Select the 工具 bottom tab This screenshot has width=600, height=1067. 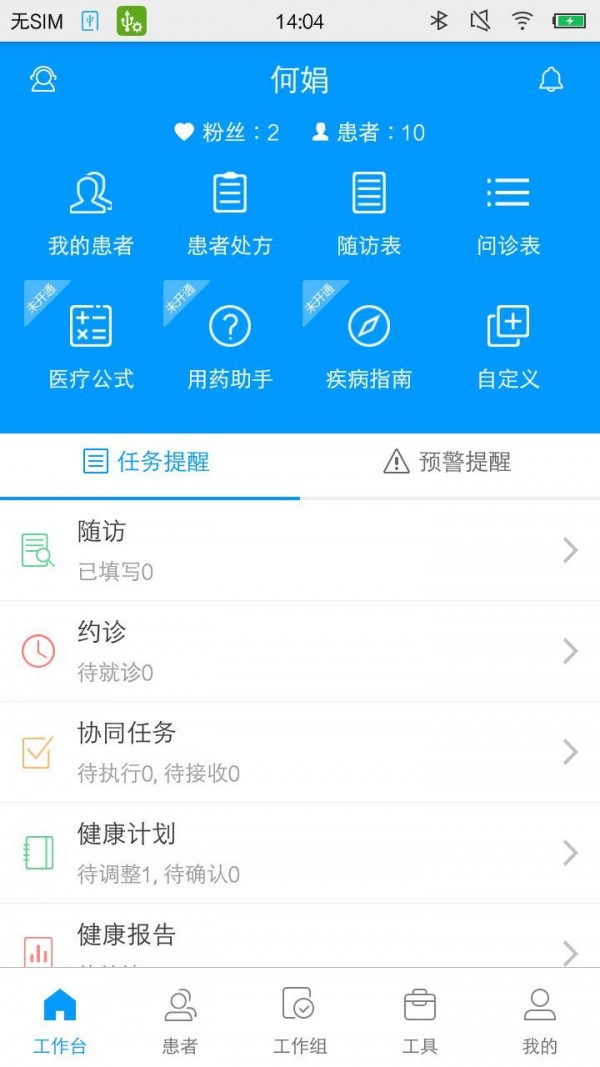tap(420, 1018)
